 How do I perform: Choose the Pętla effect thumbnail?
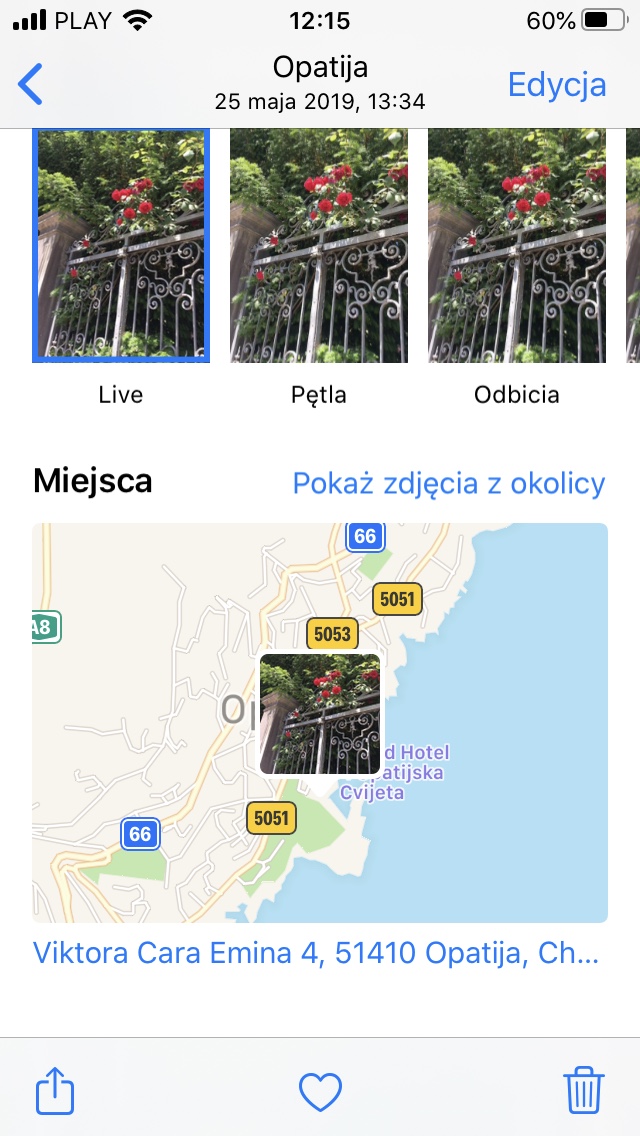(x=319, y=244)
